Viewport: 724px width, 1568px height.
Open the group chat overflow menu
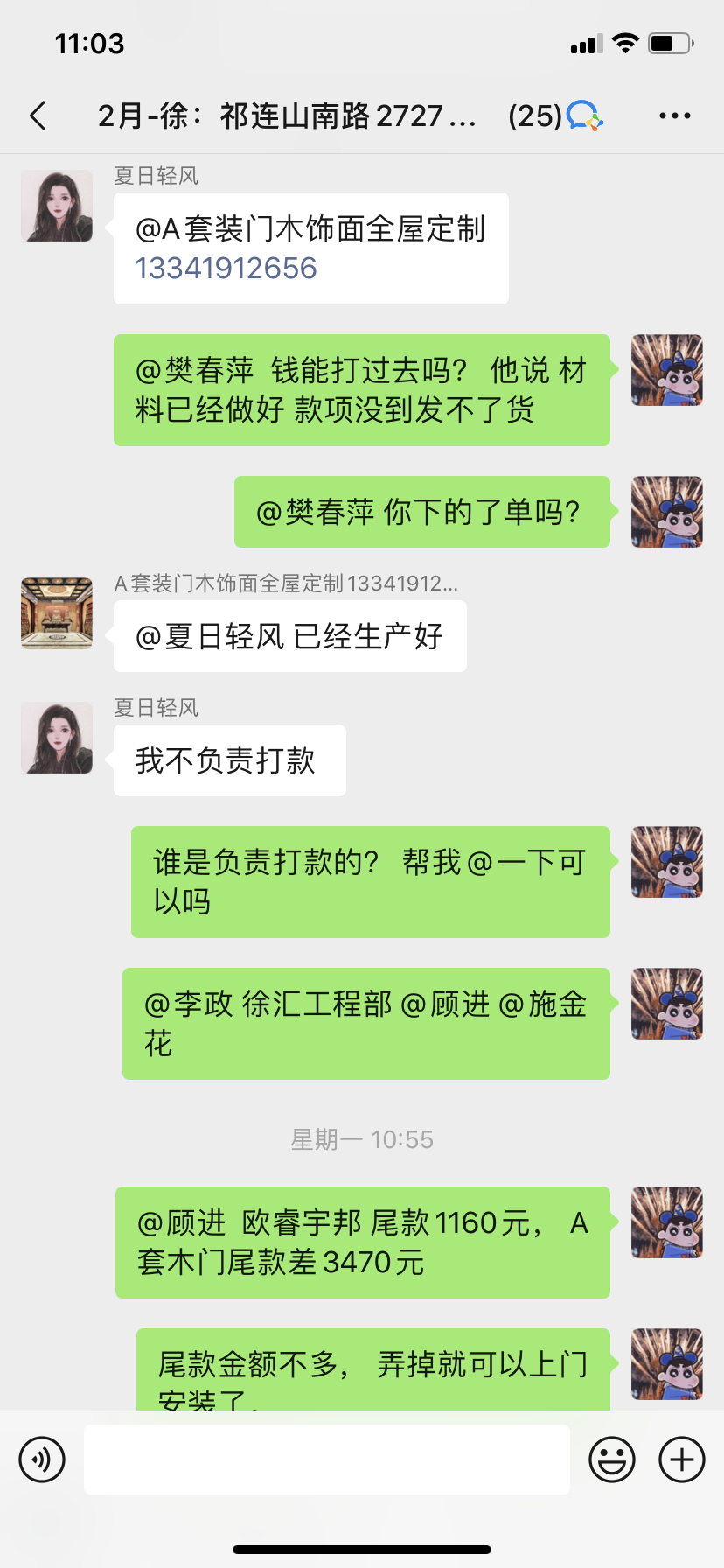coord(674,115)
